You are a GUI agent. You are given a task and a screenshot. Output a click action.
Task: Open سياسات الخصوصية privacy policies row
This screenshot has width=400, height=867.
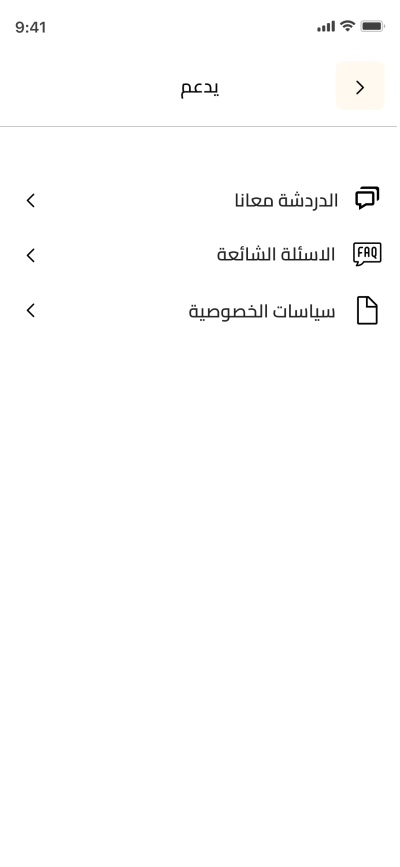click(x=200, y=311)
